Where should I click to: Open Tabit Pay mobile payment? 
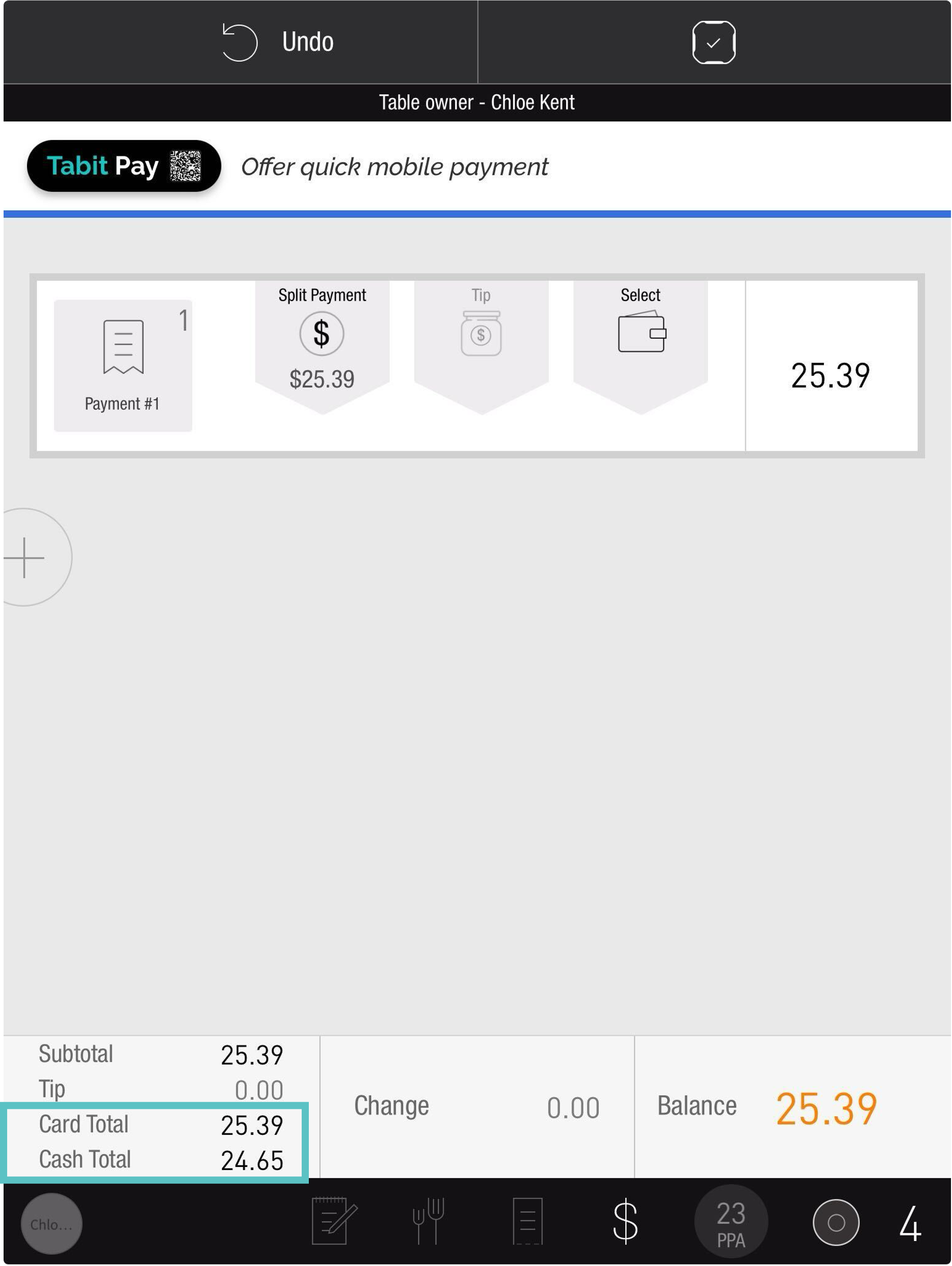click(x=124, y=166)
